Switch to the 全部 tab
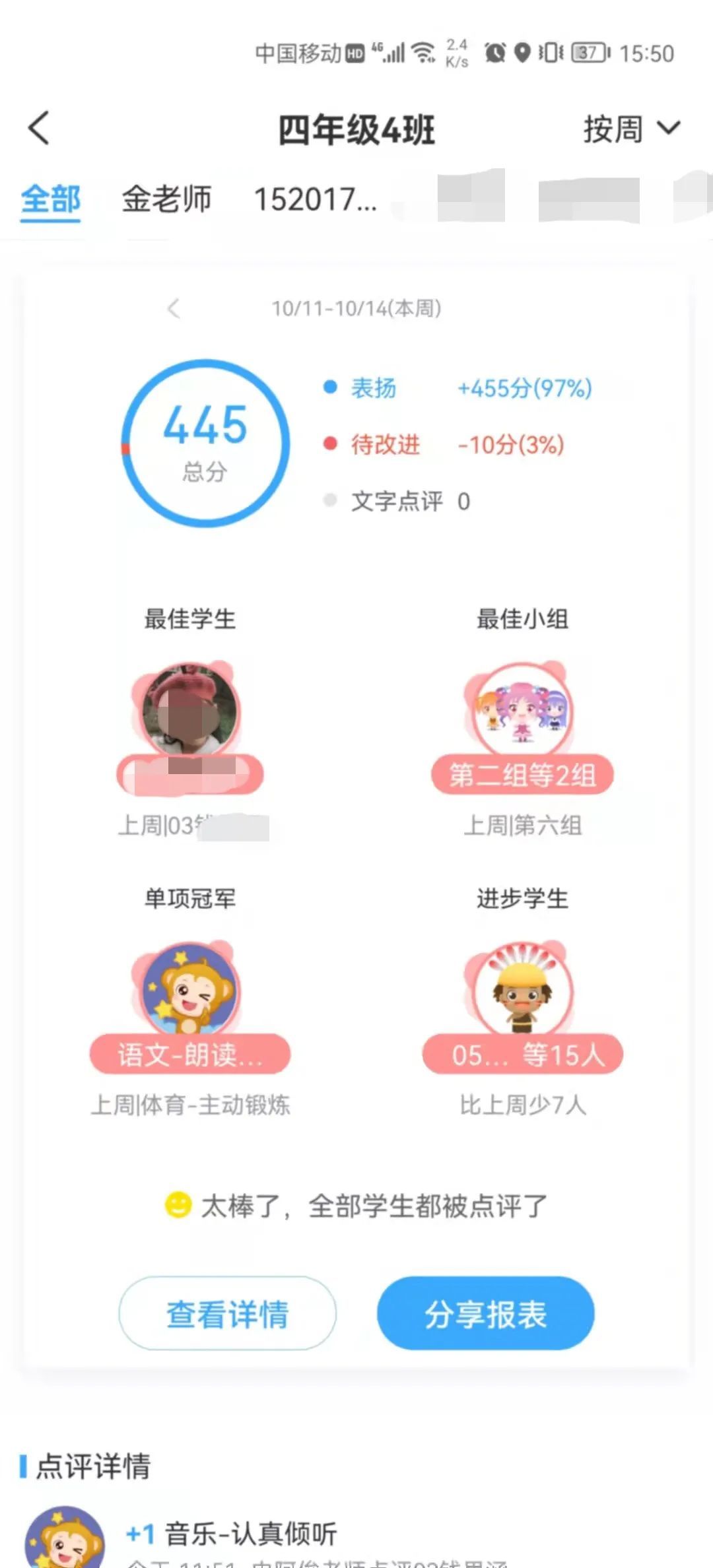The image size is (713, 1568). coord(50,199)
